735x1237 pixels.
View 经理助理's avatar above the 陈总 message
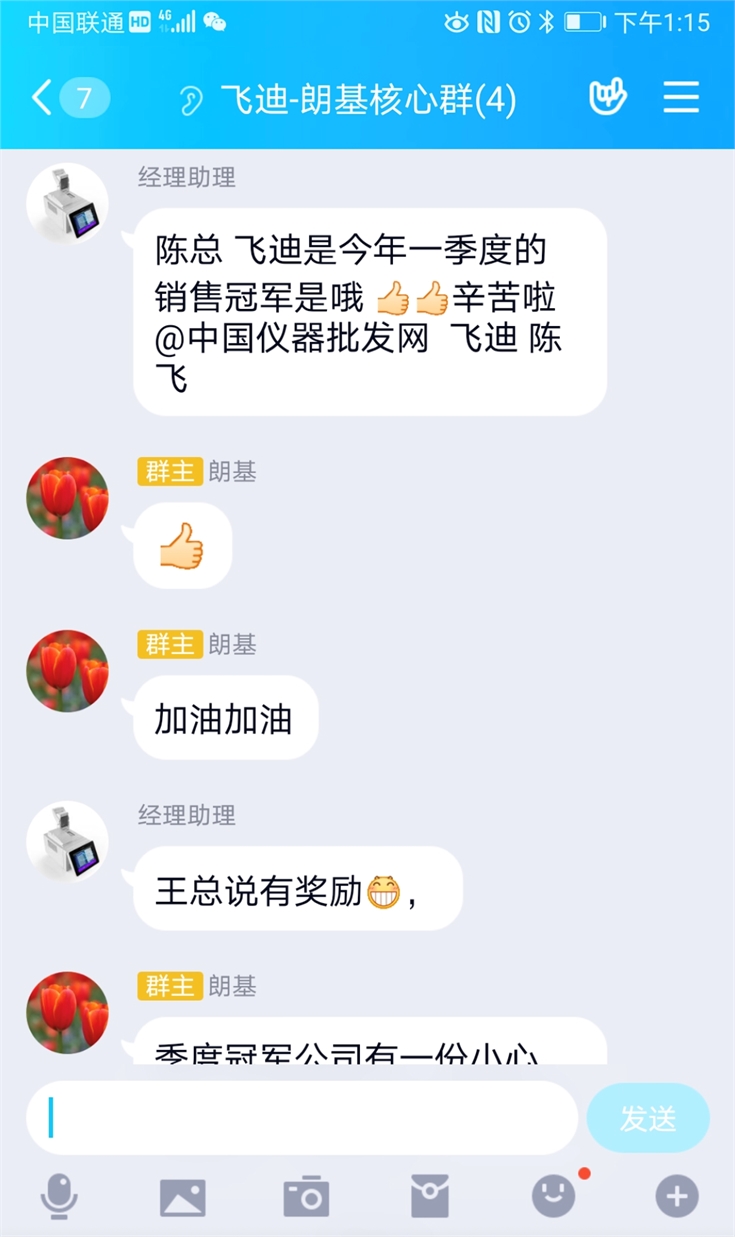click(x=67, y=204)
